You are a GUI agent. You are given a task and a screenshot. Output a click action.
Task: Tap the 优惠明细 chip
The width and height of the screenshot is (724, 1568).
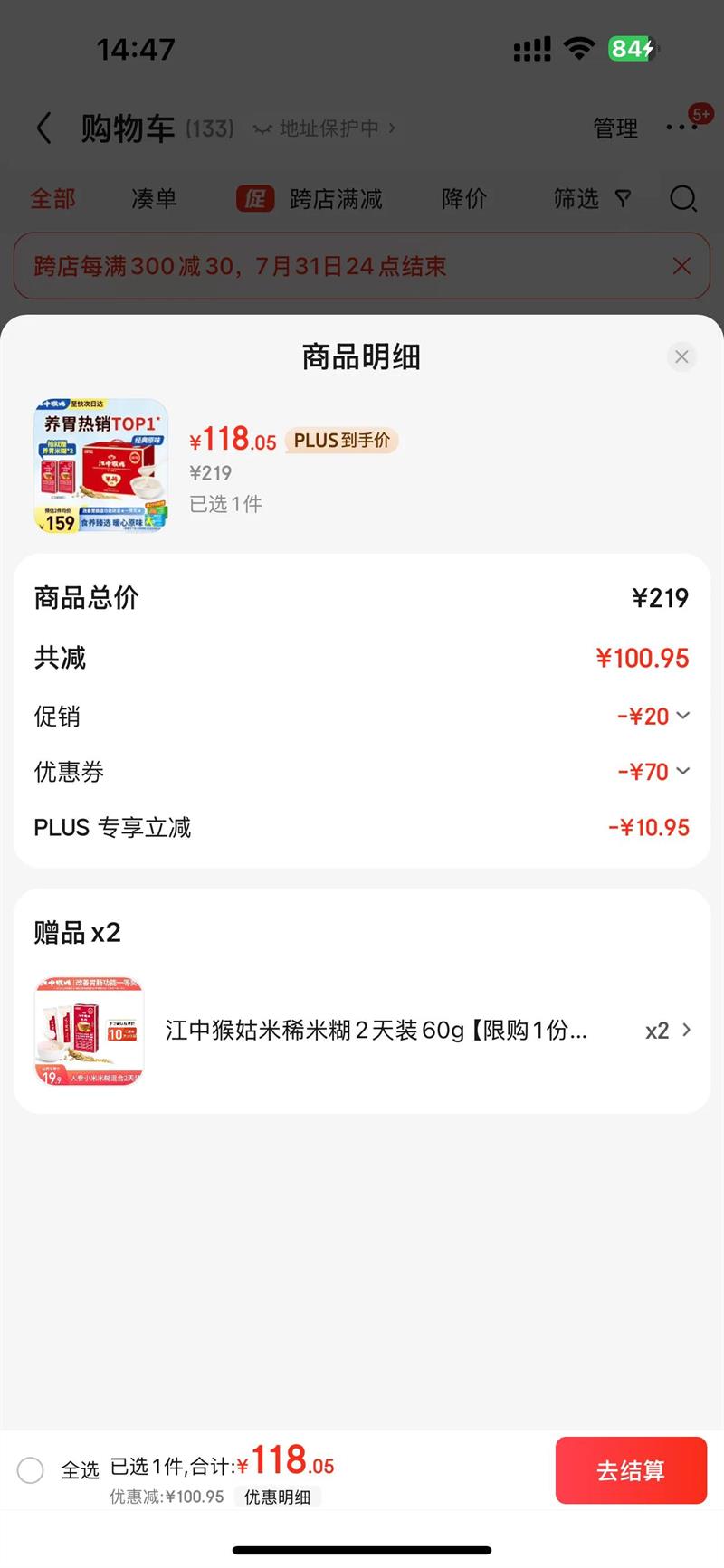pyautogui.click(x=277, y=1497)
